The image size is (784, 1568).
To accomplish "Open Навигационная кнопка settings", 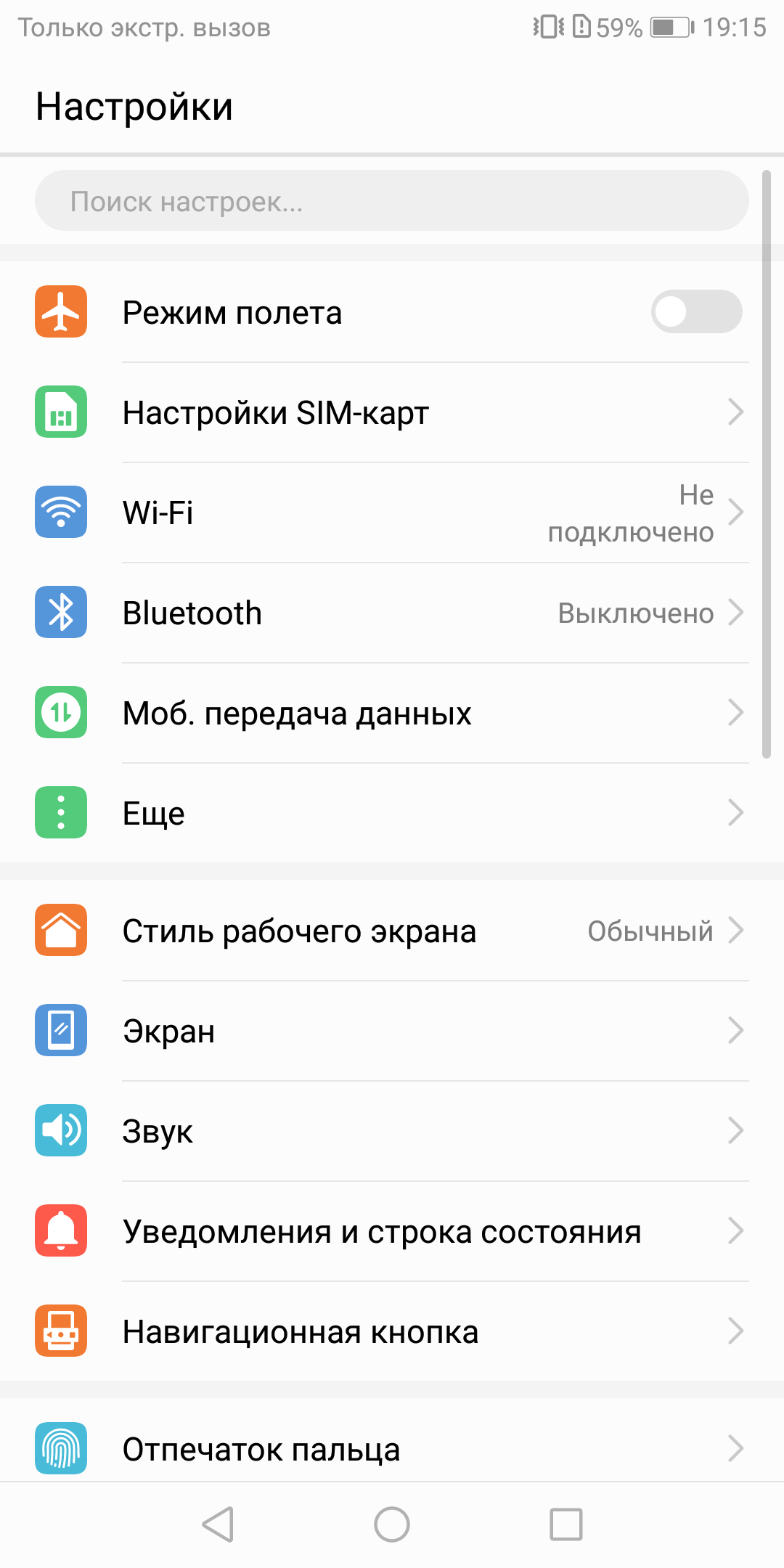I will pos(392,1331).
